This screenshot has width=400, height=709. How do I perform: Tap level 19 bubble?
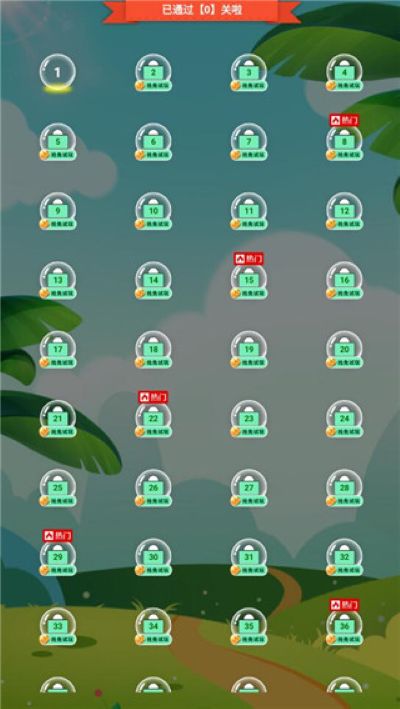[249, 350]
